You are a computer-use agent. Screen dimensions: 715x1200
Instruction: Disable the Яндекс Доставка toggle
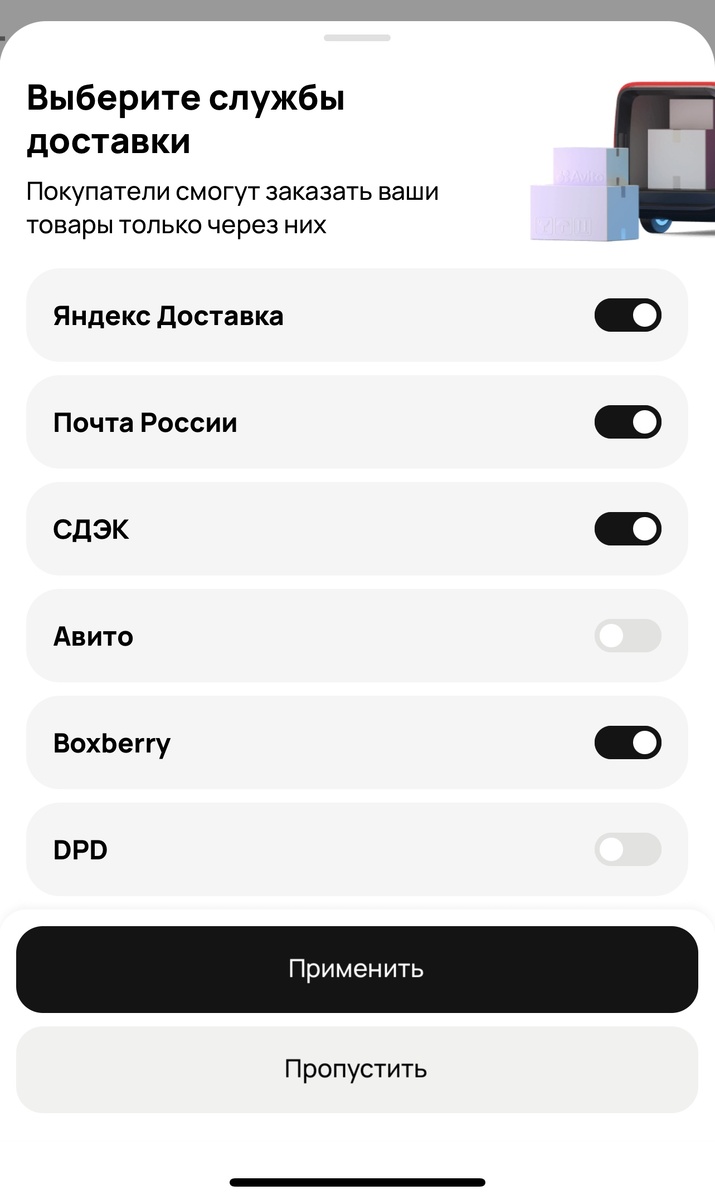point(627,315)
